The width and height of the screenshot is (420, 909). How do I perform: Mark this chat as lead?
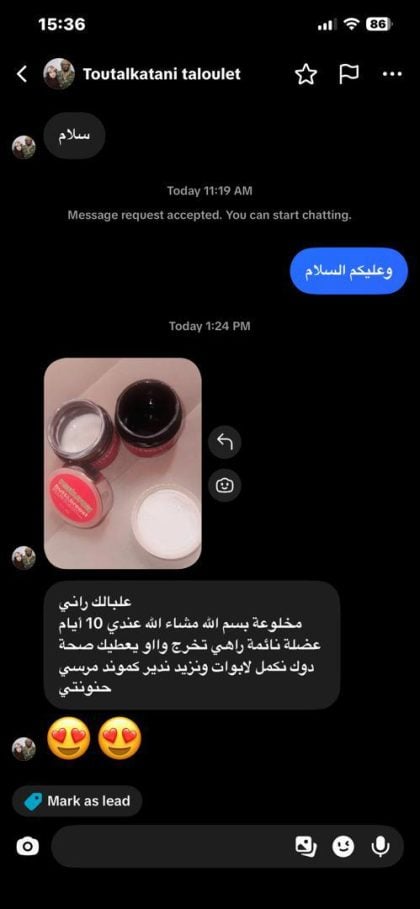click(77, 801)
